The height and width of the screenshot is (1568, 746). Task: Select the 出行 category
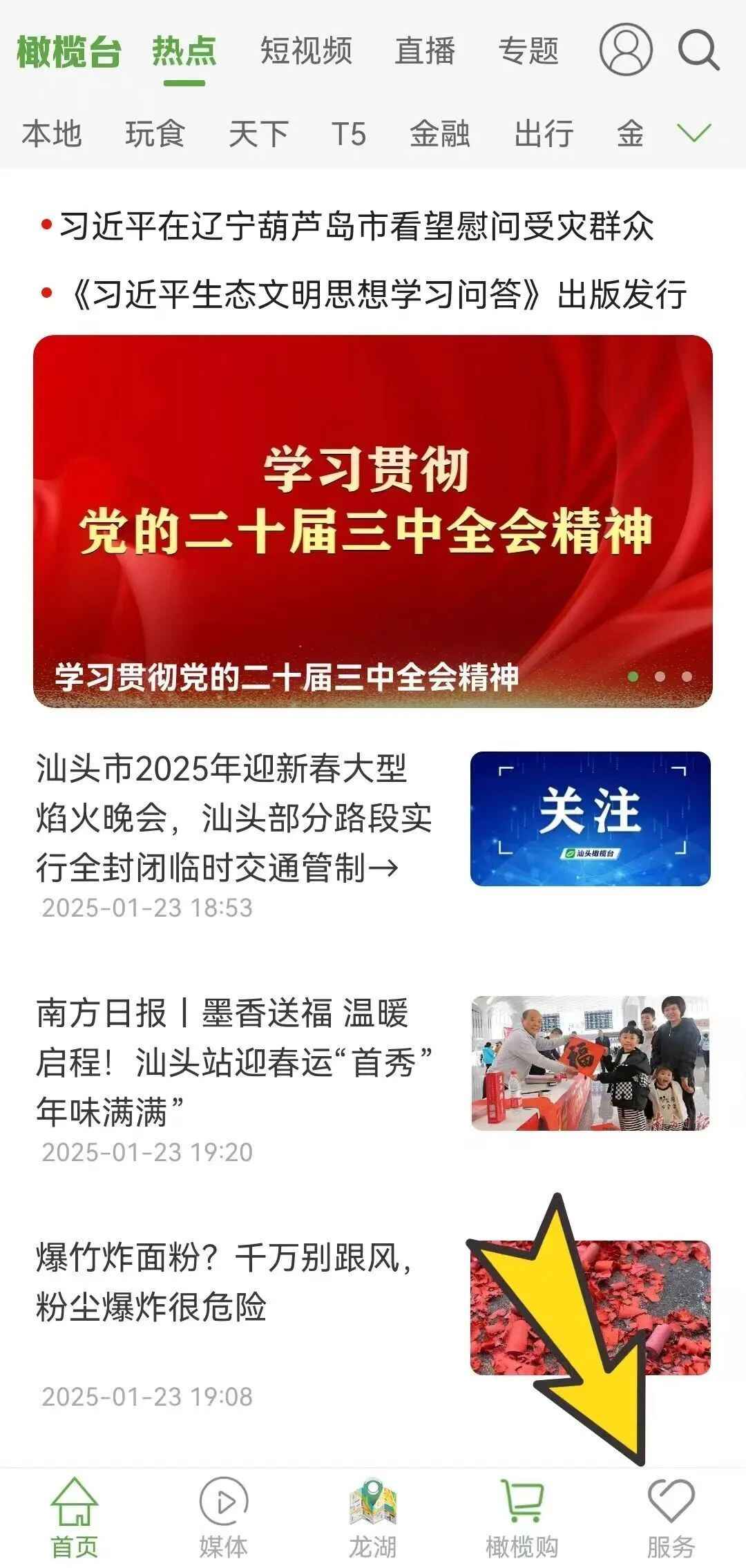coord(544,133)
